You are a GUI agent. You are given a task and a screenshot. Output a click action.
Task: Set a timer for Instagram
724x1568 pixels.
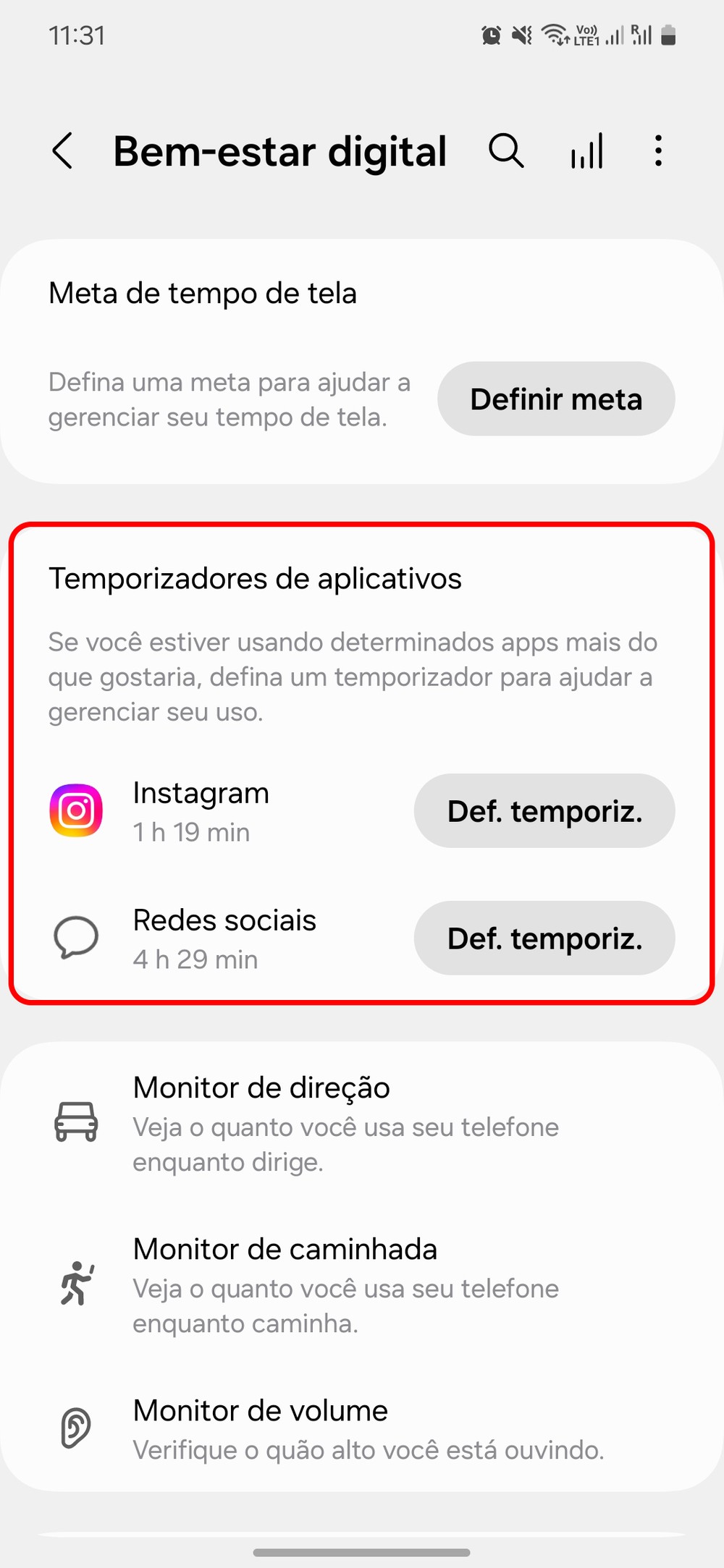544,811
